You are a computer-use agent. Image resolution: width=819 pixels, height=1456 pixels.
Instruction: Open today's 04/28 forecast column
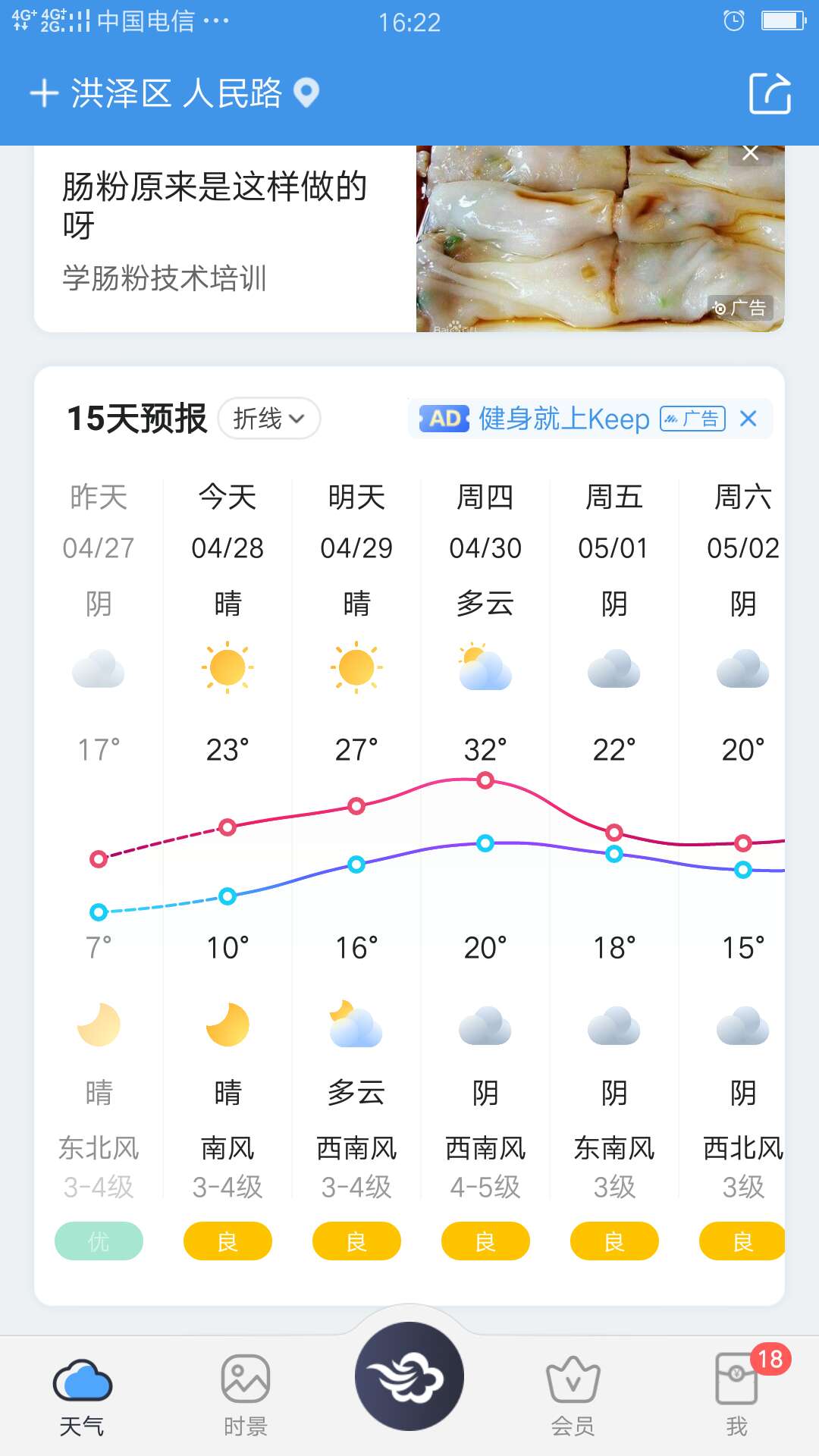(227, 834)
